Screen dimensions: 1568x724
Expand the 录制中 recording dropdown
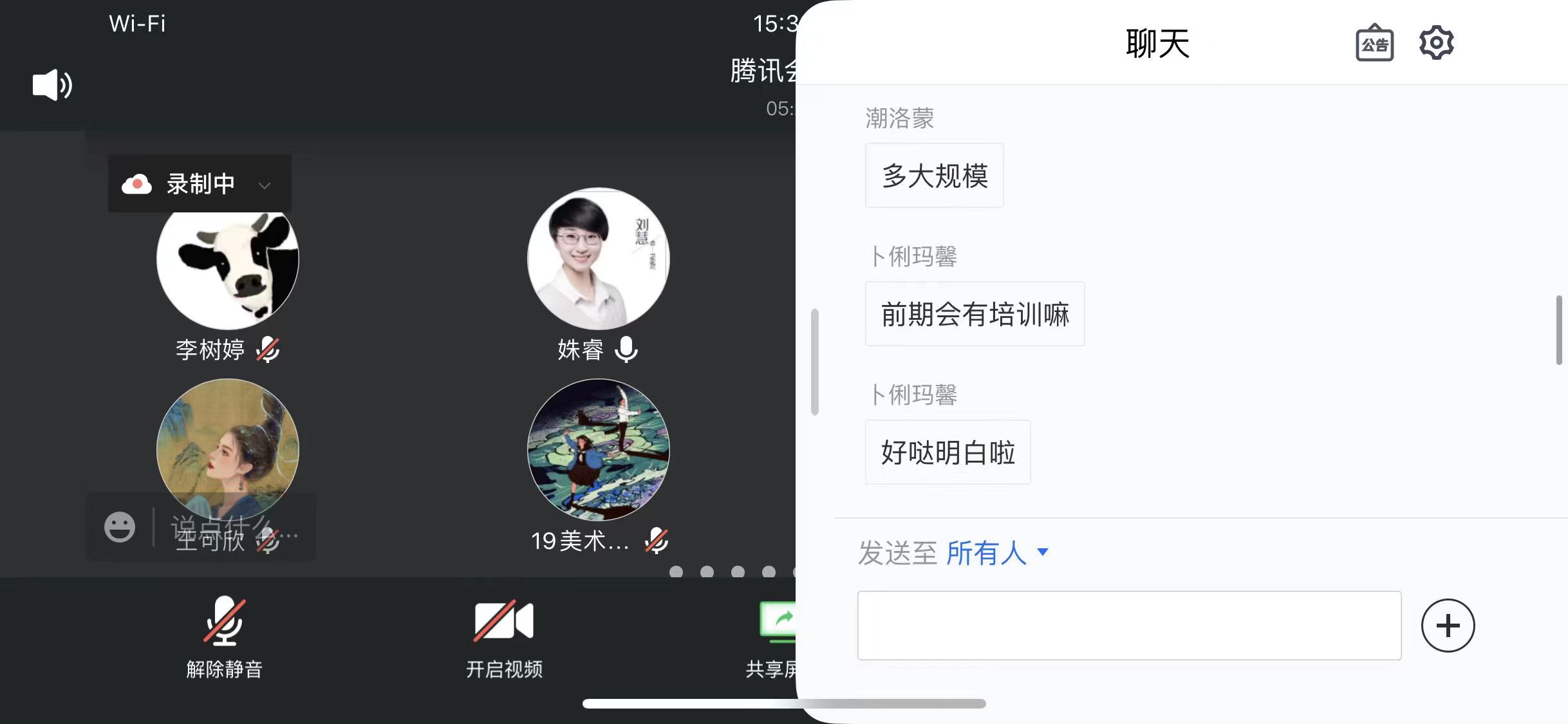[x=263, y=185]
